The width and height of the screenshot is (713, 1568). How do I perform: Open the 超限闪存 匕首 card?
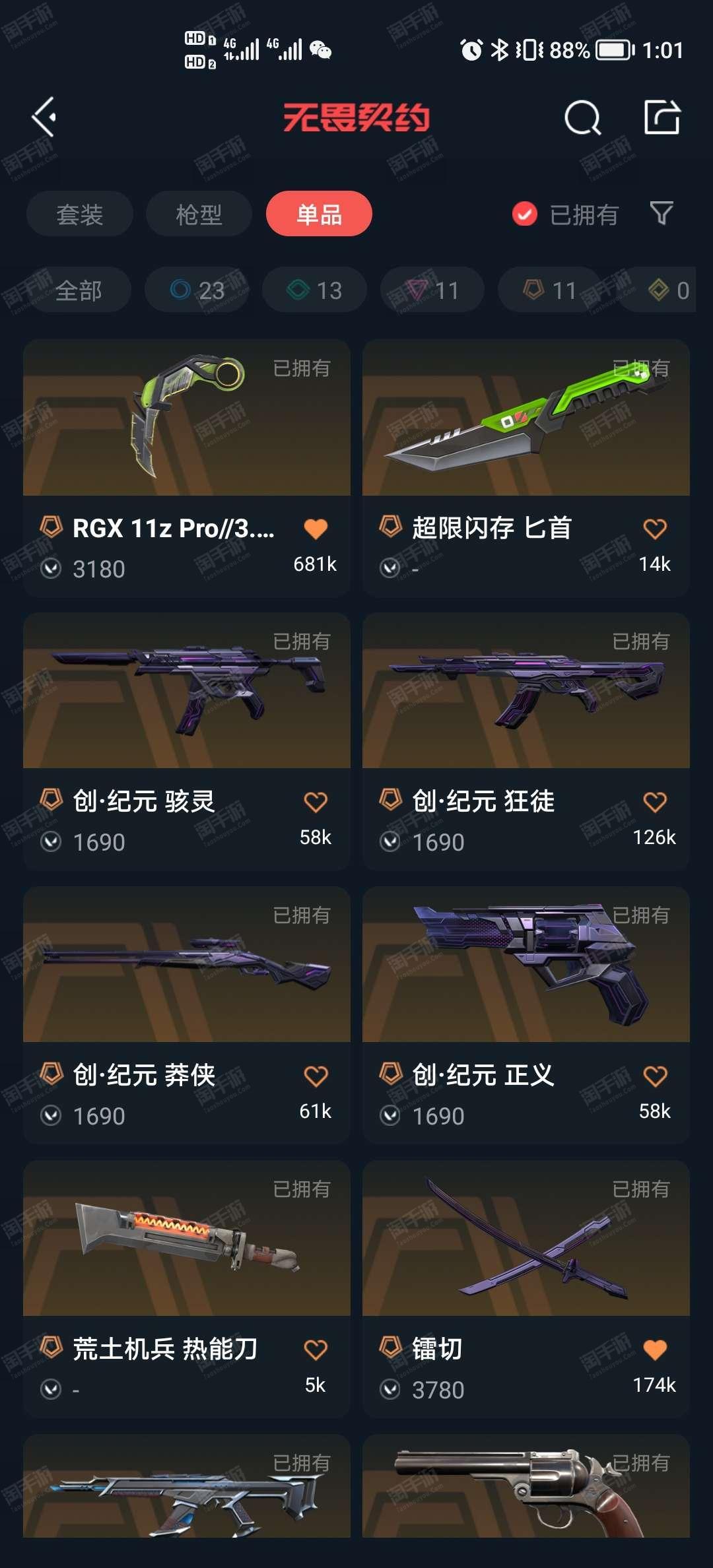pos(526,468)
